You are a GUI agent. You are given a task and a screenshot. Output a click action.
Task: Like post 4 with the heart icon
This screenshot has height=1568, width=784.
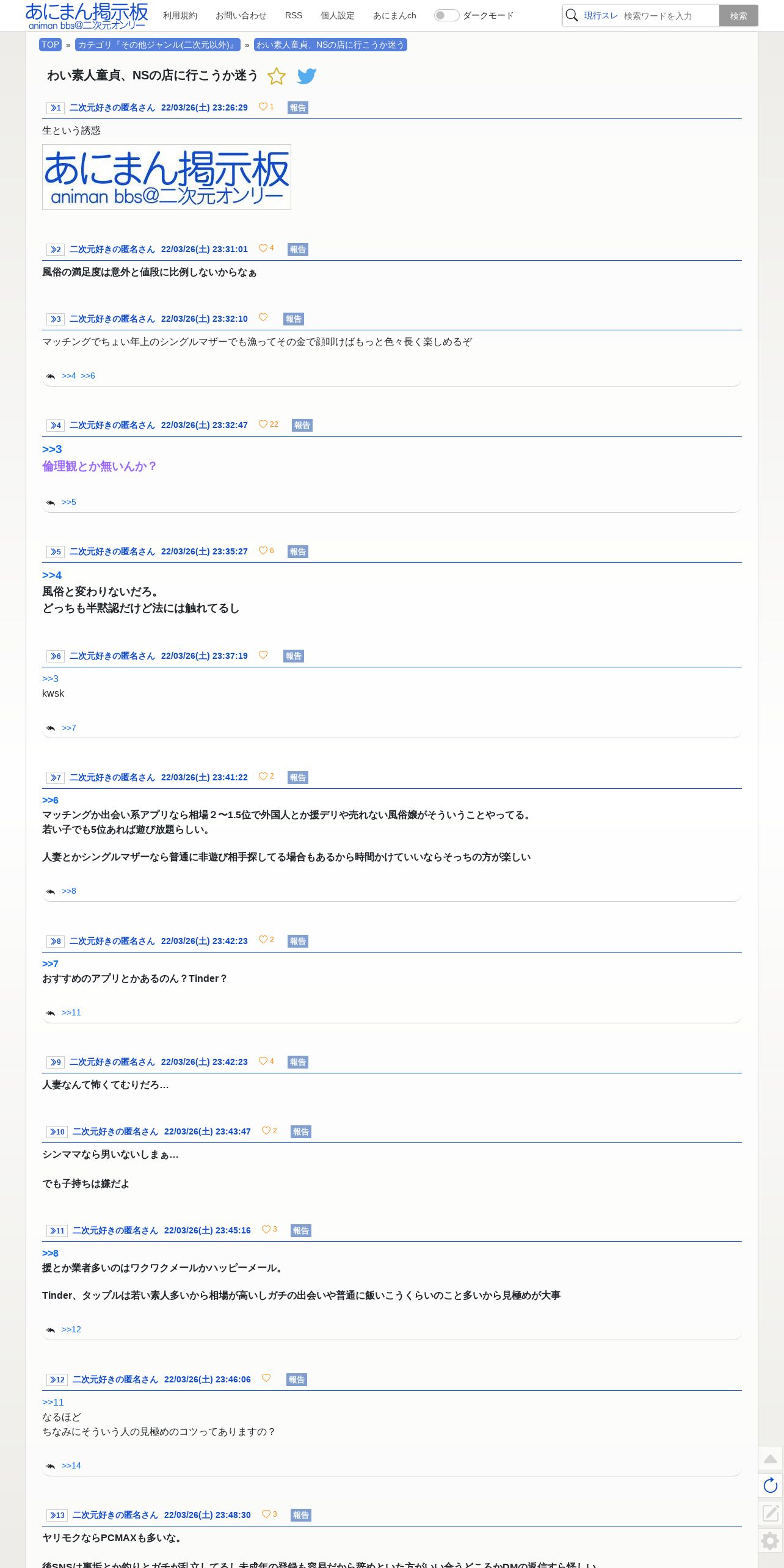[x=263, y=424]
